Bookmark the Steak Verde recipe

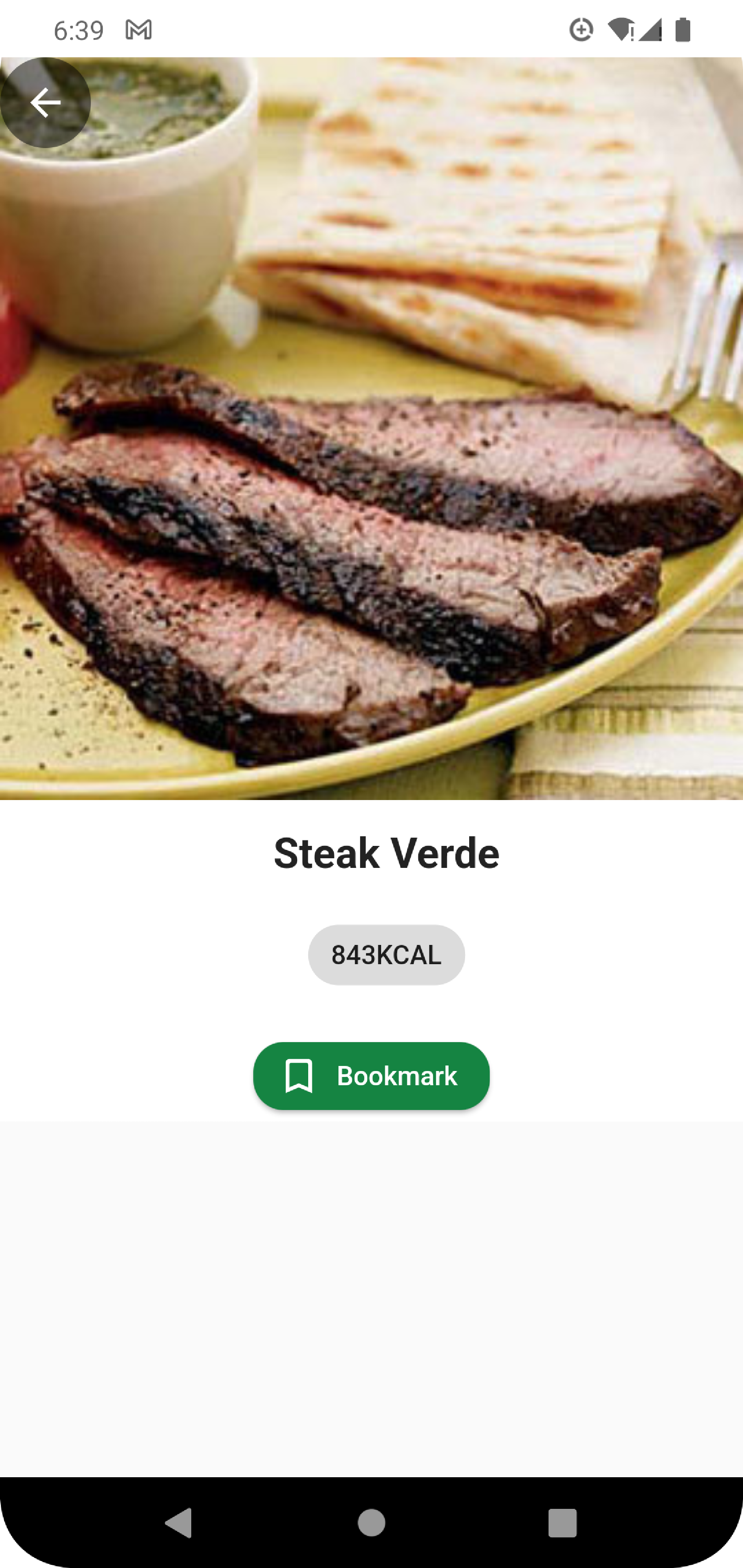click(371, 1076)
